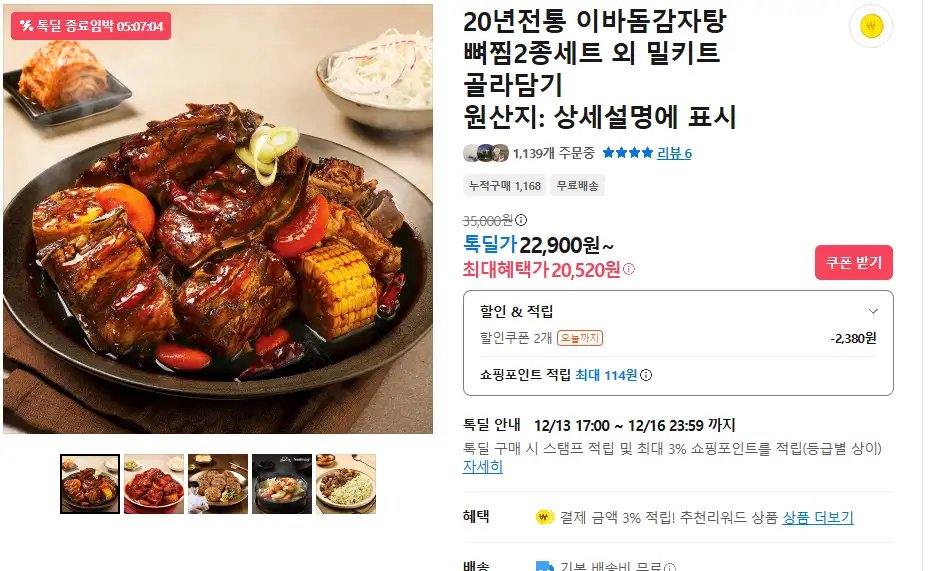Viewport: 931px width, 571px height.
Task: Tap the info icon beside 최대혜택가 20,520원
Action: click(629, 269)
